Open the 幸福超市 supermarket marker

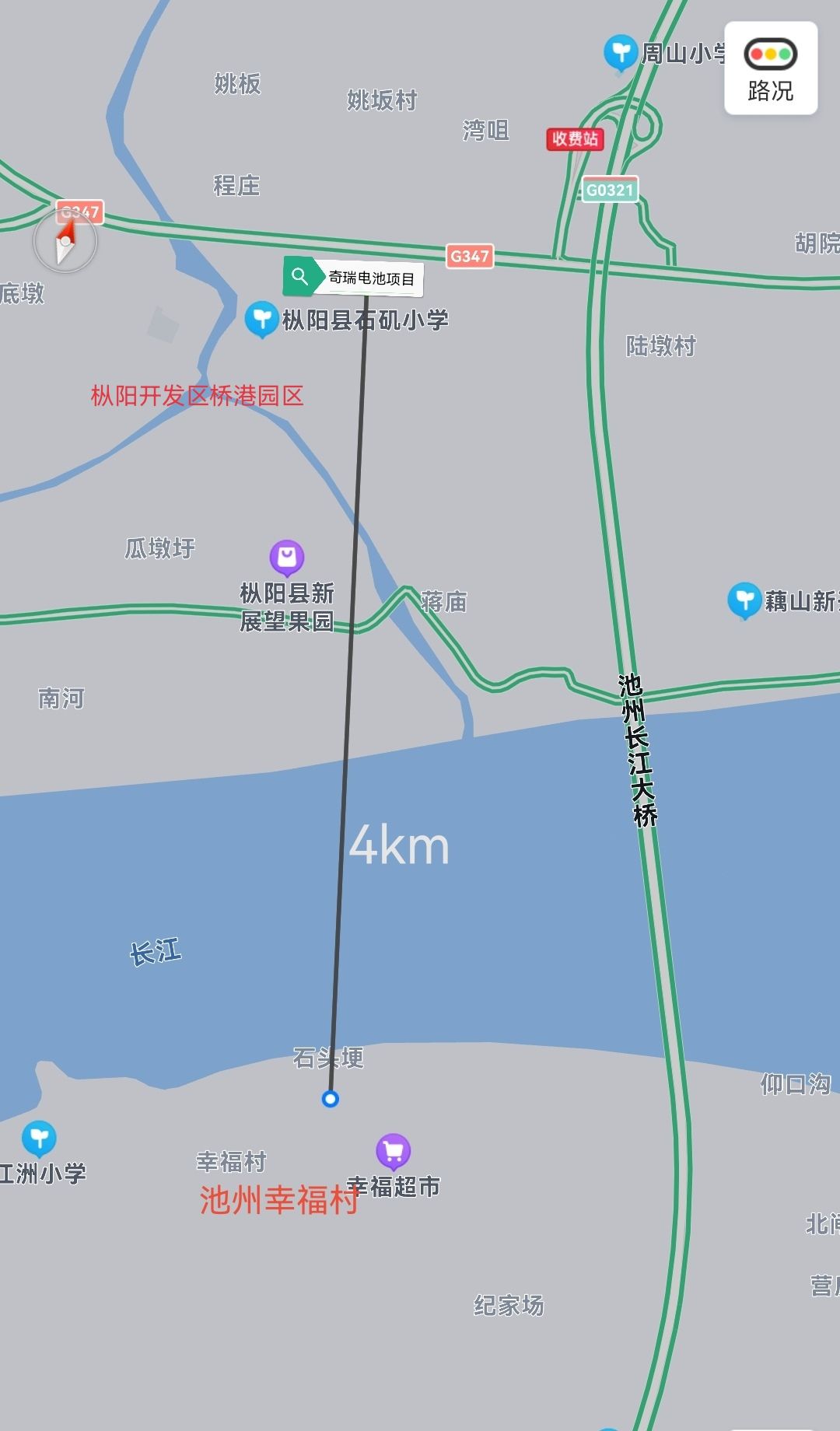point(394,1150)
